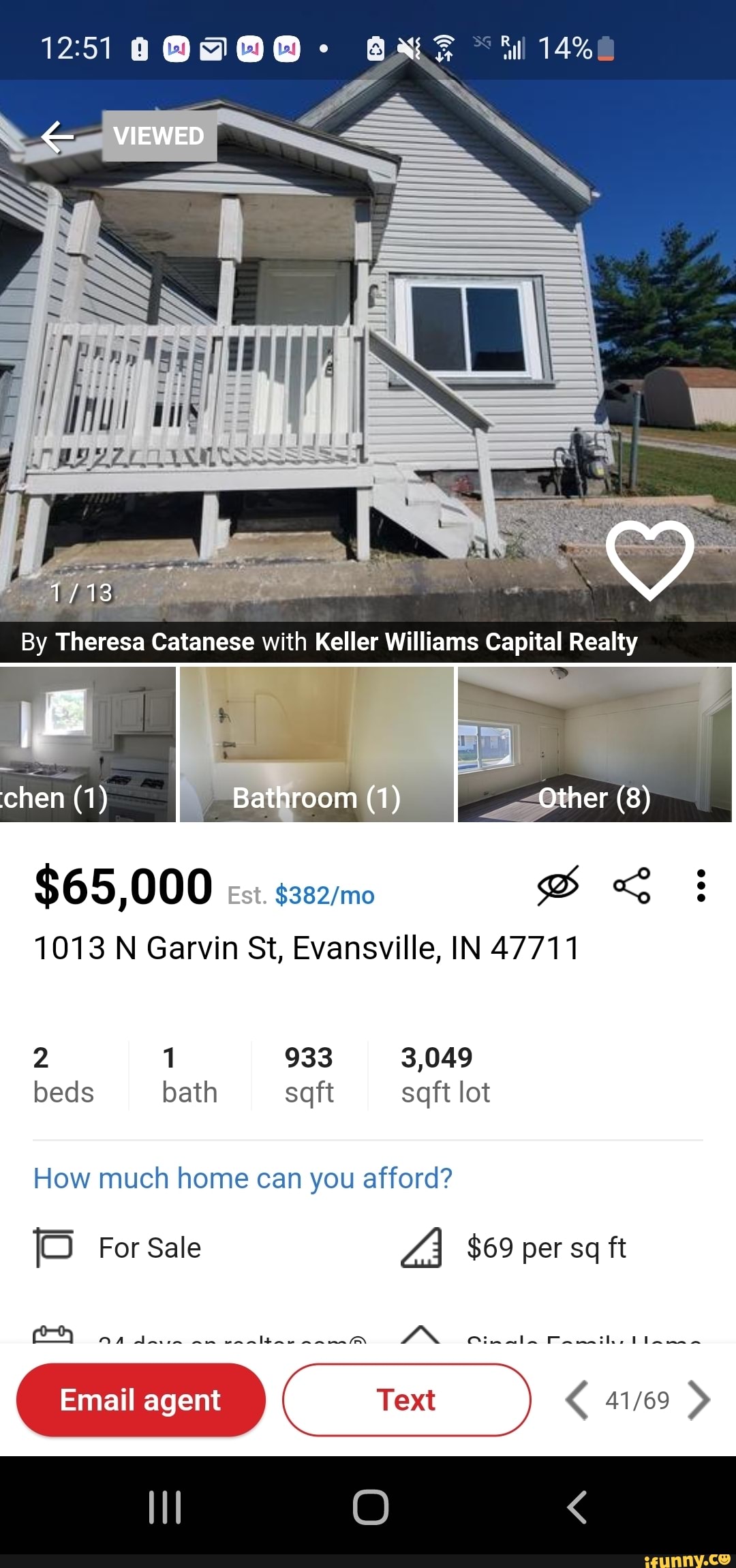736x1568 pixels.
Task: Open recent apps from the navigation bar
Action: tap(165, 1507)
